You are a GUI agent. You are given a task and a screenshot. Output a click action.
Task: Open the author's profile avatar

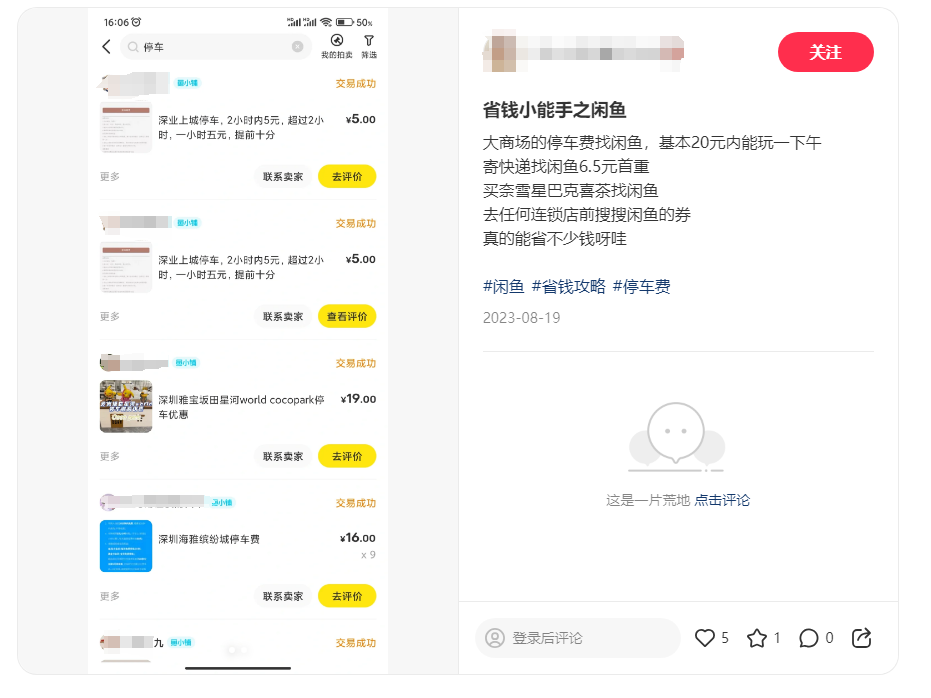500,52
